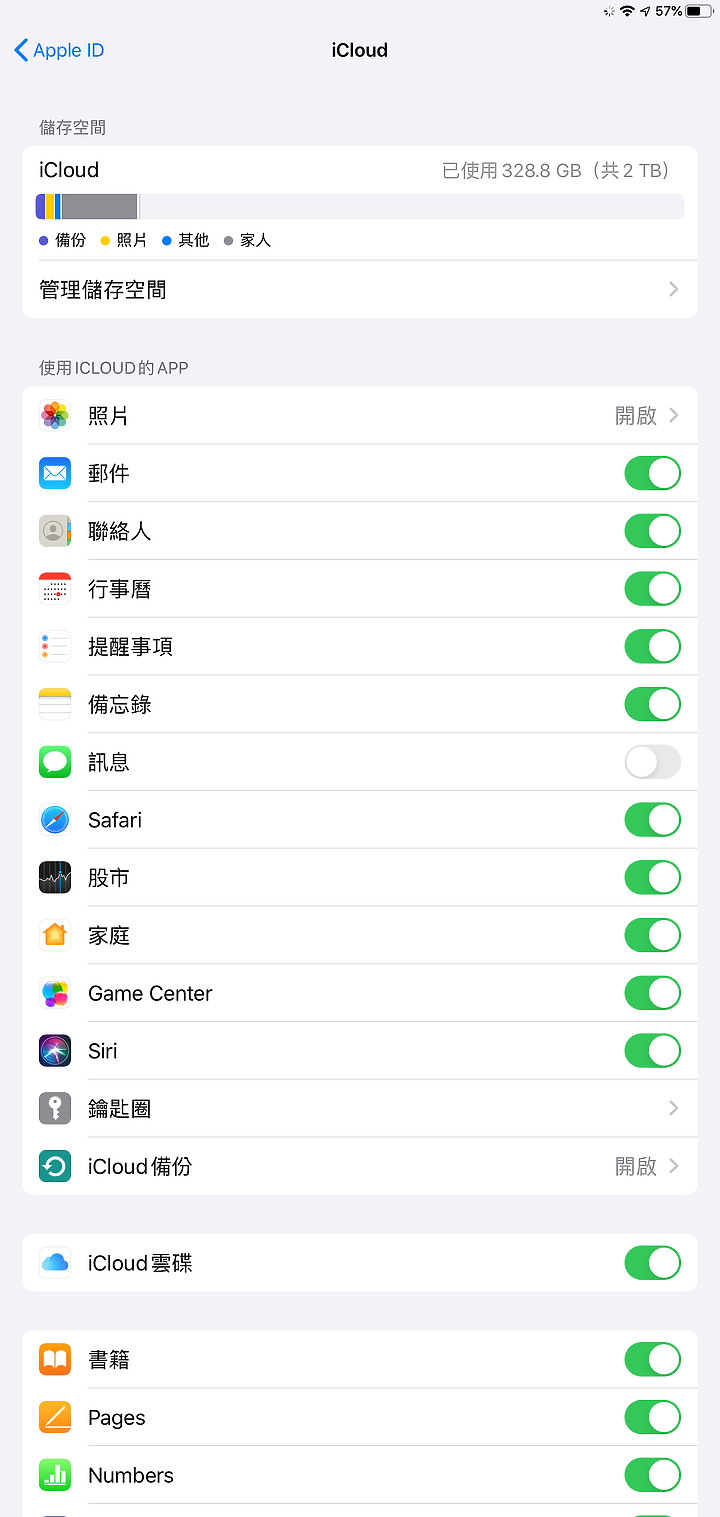
Task: Toggle Pages switch off
Action: (x=652, y=1417)
